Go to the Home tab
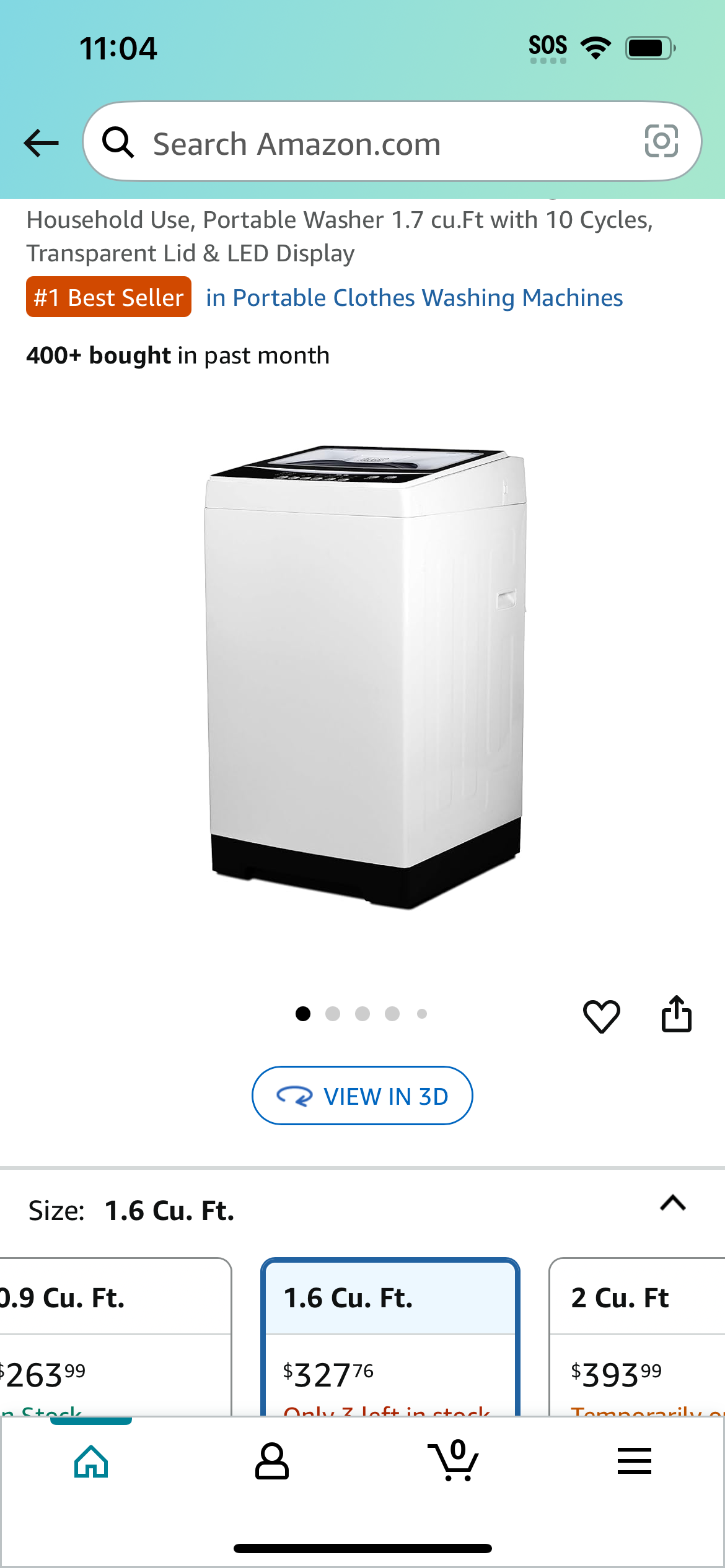The height and width of the screenshot is (1568, 725). 91,1461
